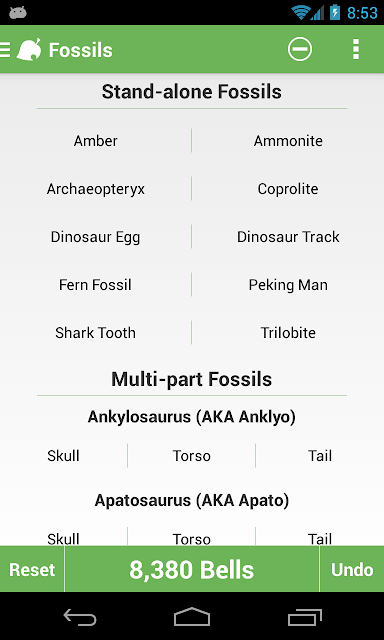Choose Dinosaur Track
The image size is (384, 640).
[x=288, y=237]
